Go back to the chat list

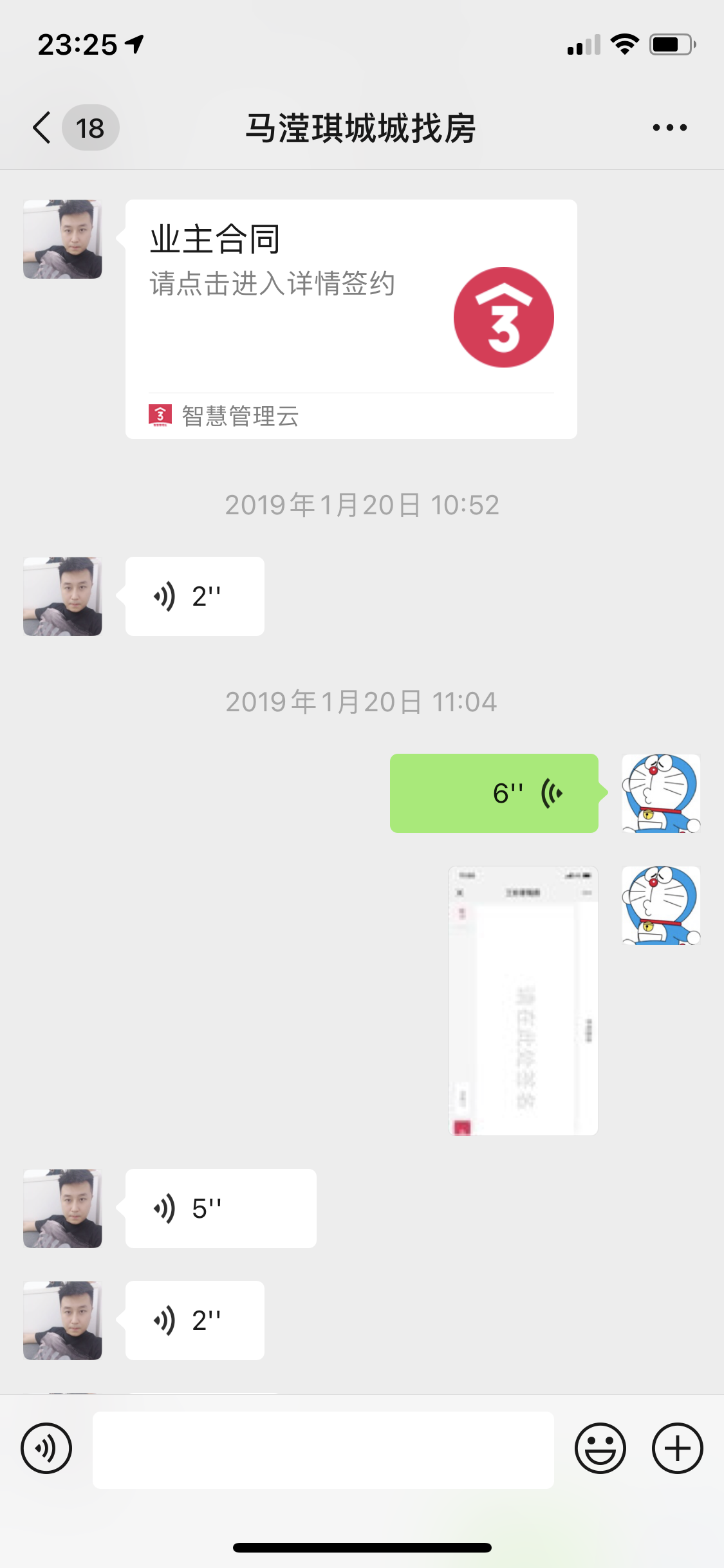(42, 127)
